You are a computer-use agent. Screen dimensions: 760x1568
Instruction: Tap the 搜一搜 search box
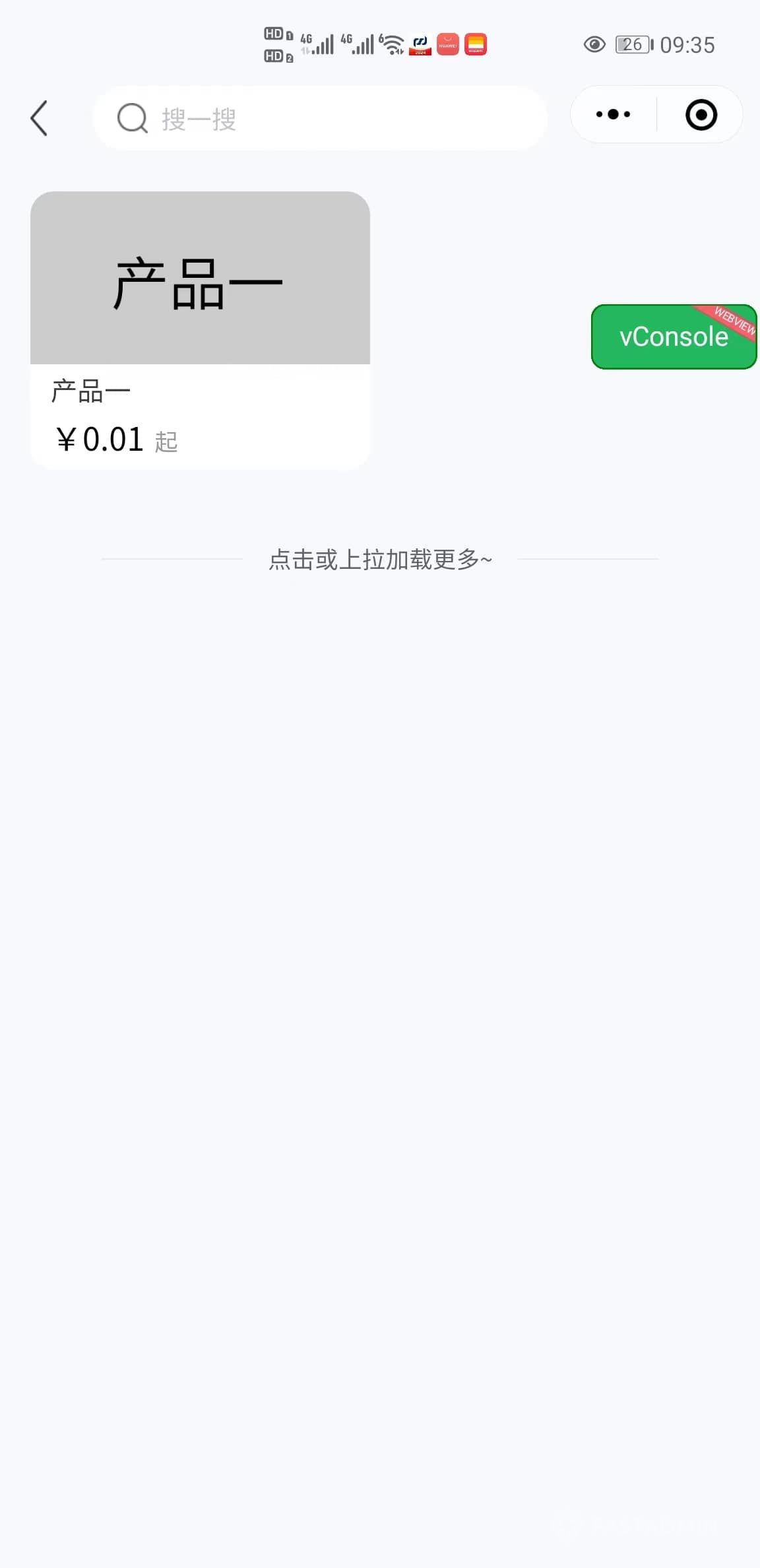point(320,118)
